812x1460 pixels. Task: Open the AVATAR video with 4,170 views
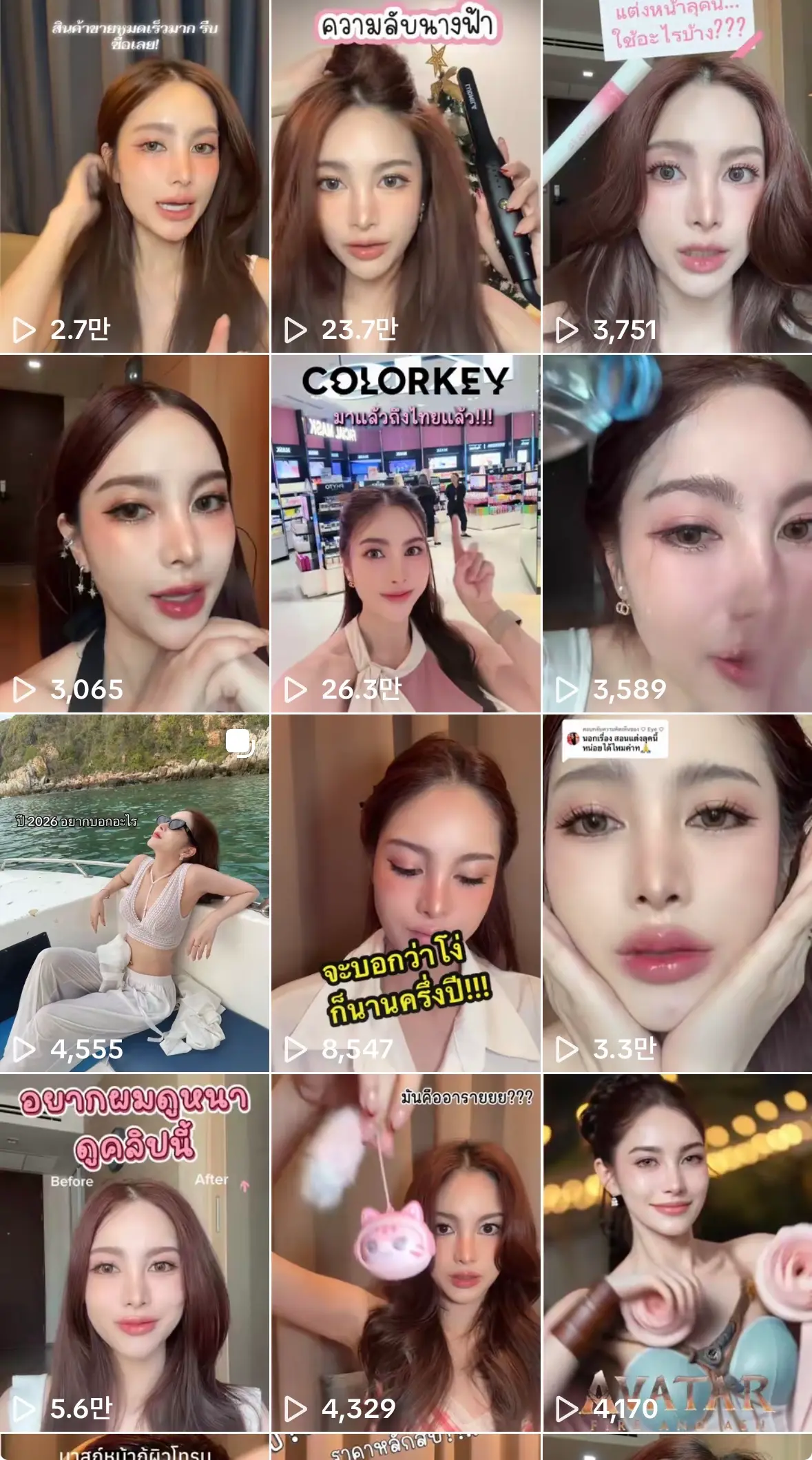[678, 1253]
